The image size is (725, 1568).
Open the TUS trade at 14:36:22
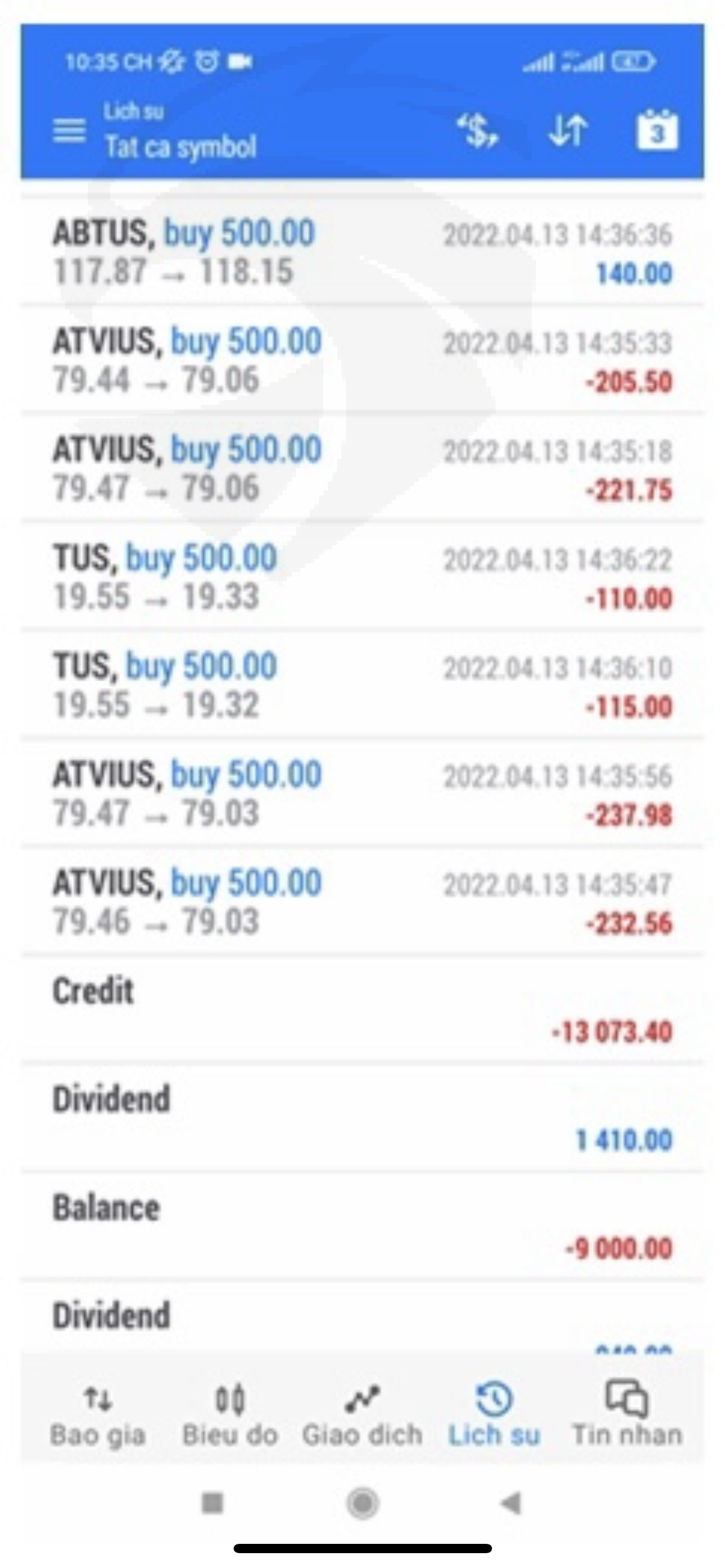click(x=362, y=577)
